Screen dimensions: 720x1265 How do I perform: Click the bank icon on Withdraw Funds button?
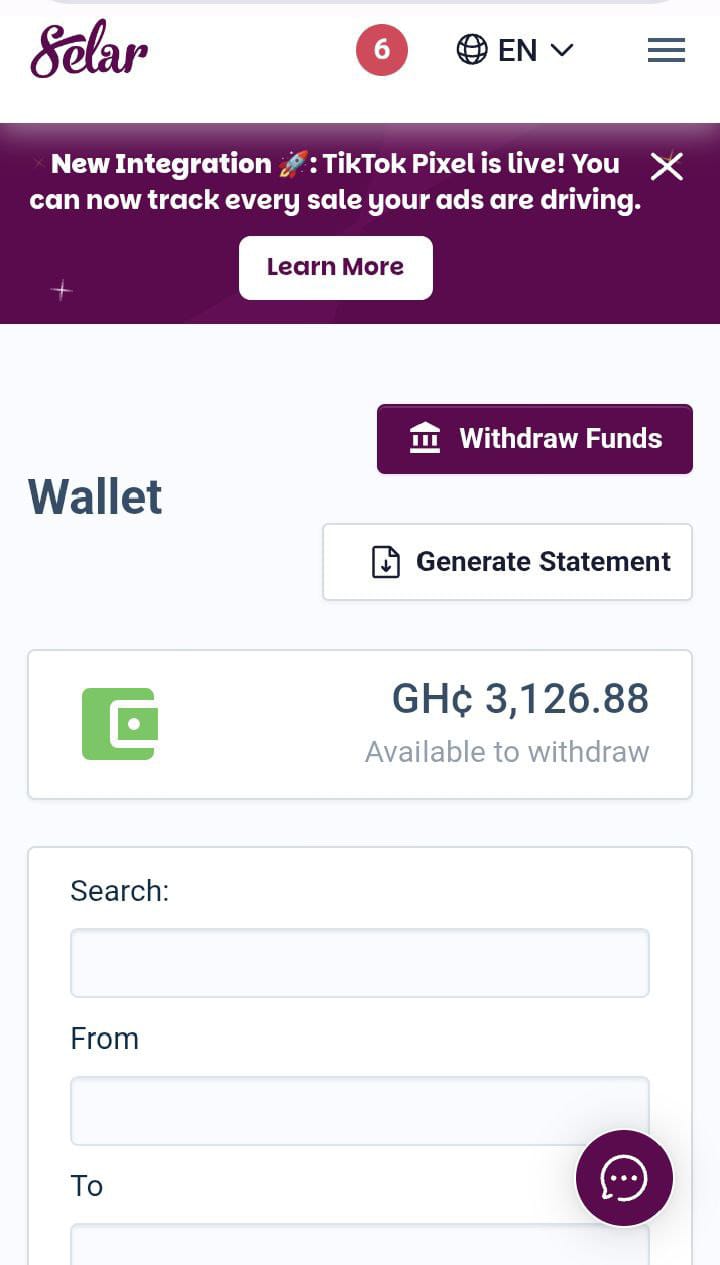click(x=425, y=437)
